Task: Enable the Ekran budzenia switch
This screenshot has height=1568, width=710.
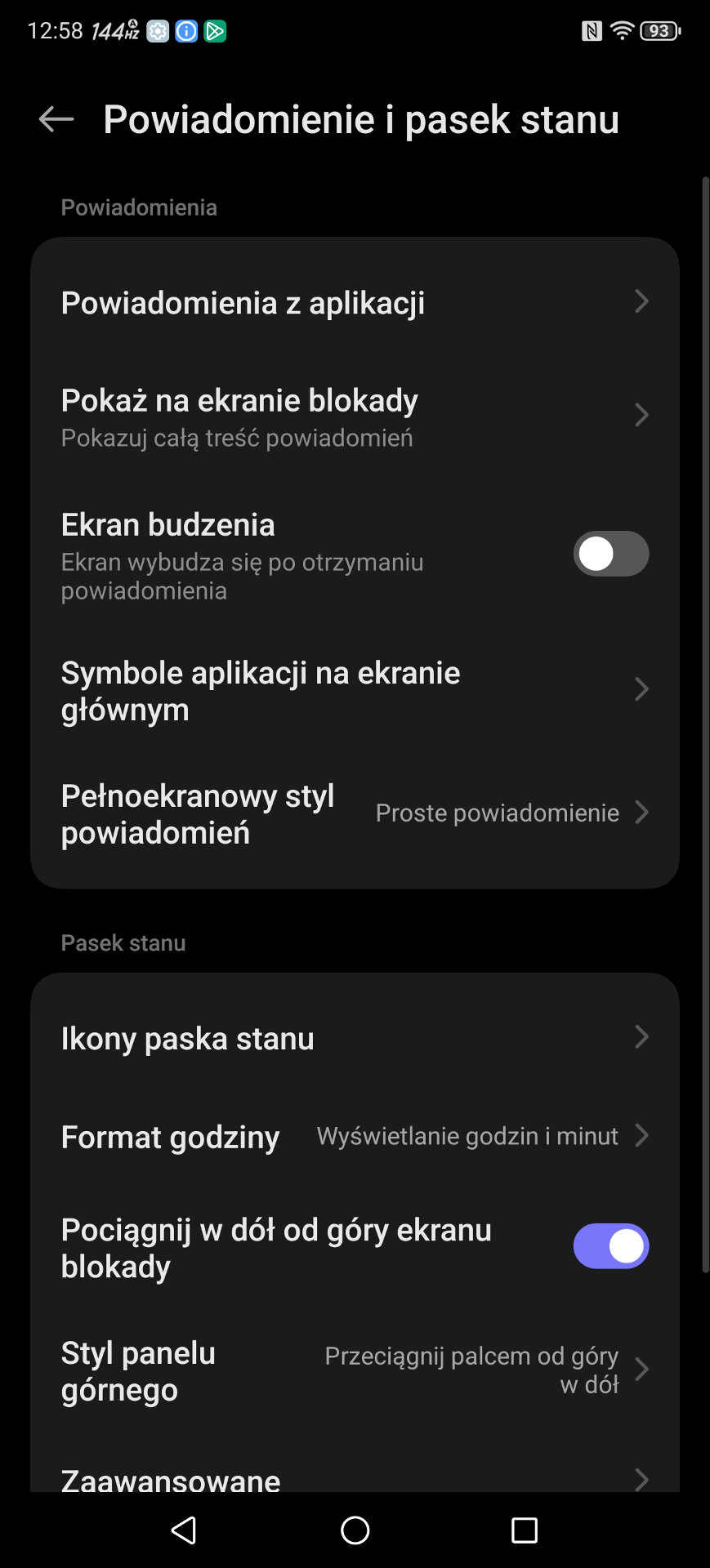Action: 610,555
